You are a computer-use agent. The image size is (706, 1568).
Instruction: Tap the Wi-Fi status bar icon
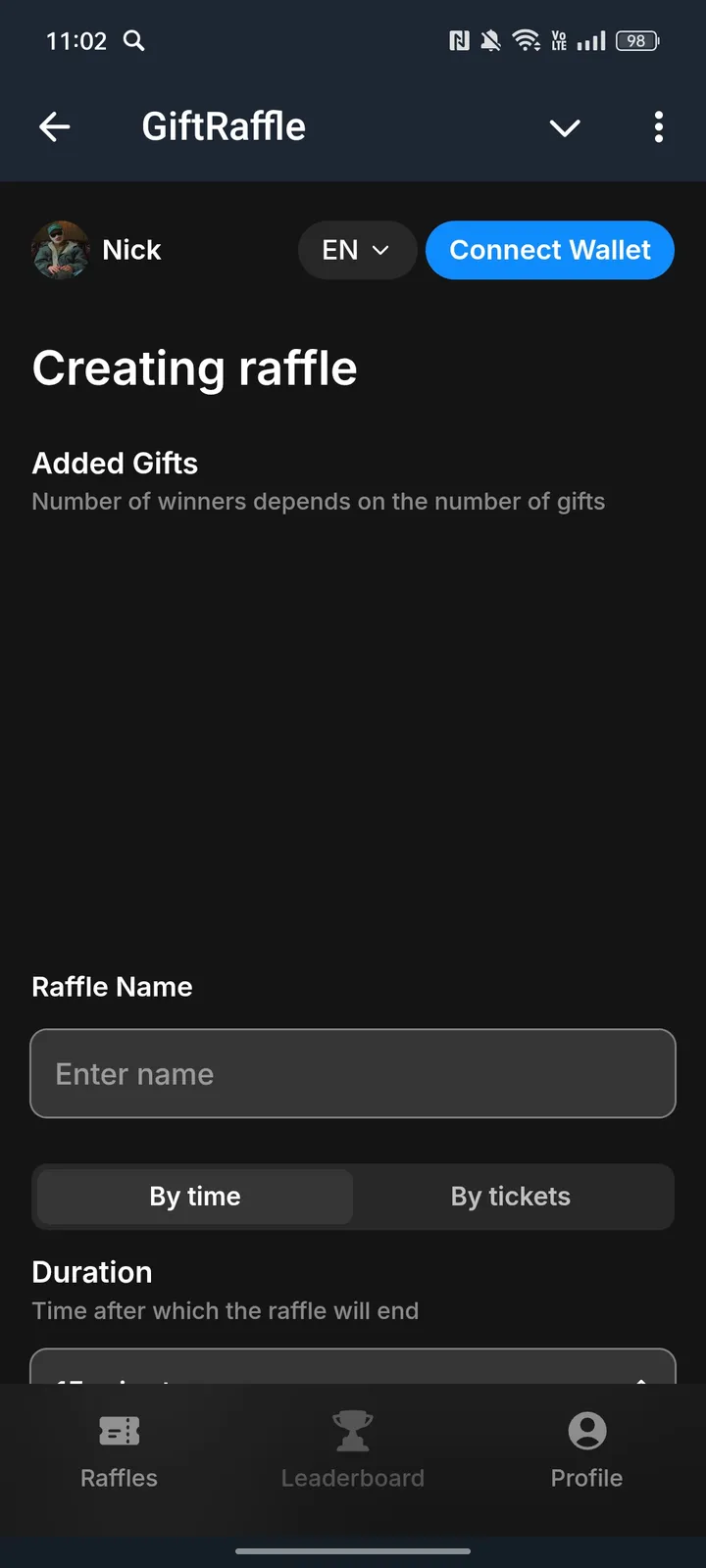coord(529,40)
